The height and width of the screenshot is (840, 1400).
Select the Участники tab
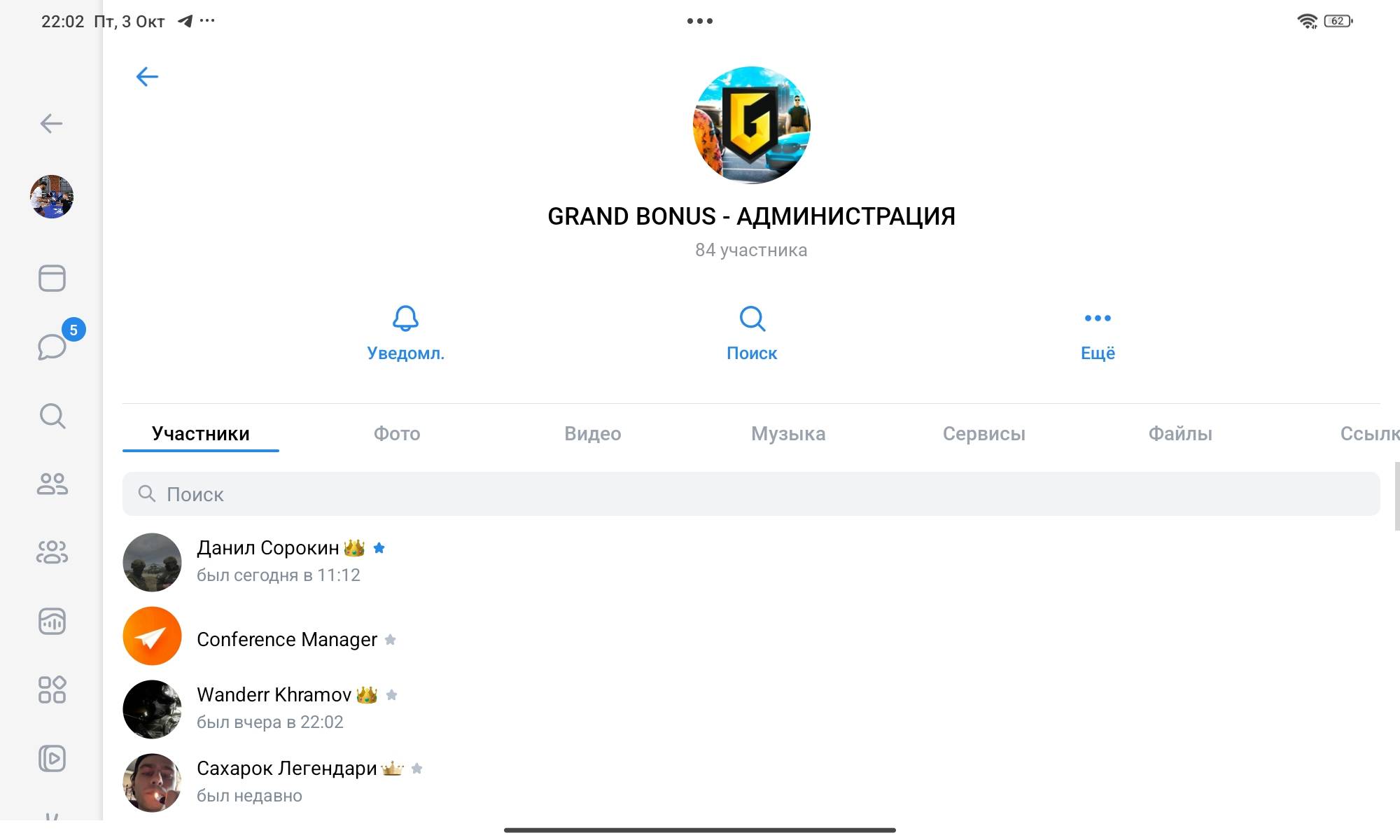coord(201,434)
